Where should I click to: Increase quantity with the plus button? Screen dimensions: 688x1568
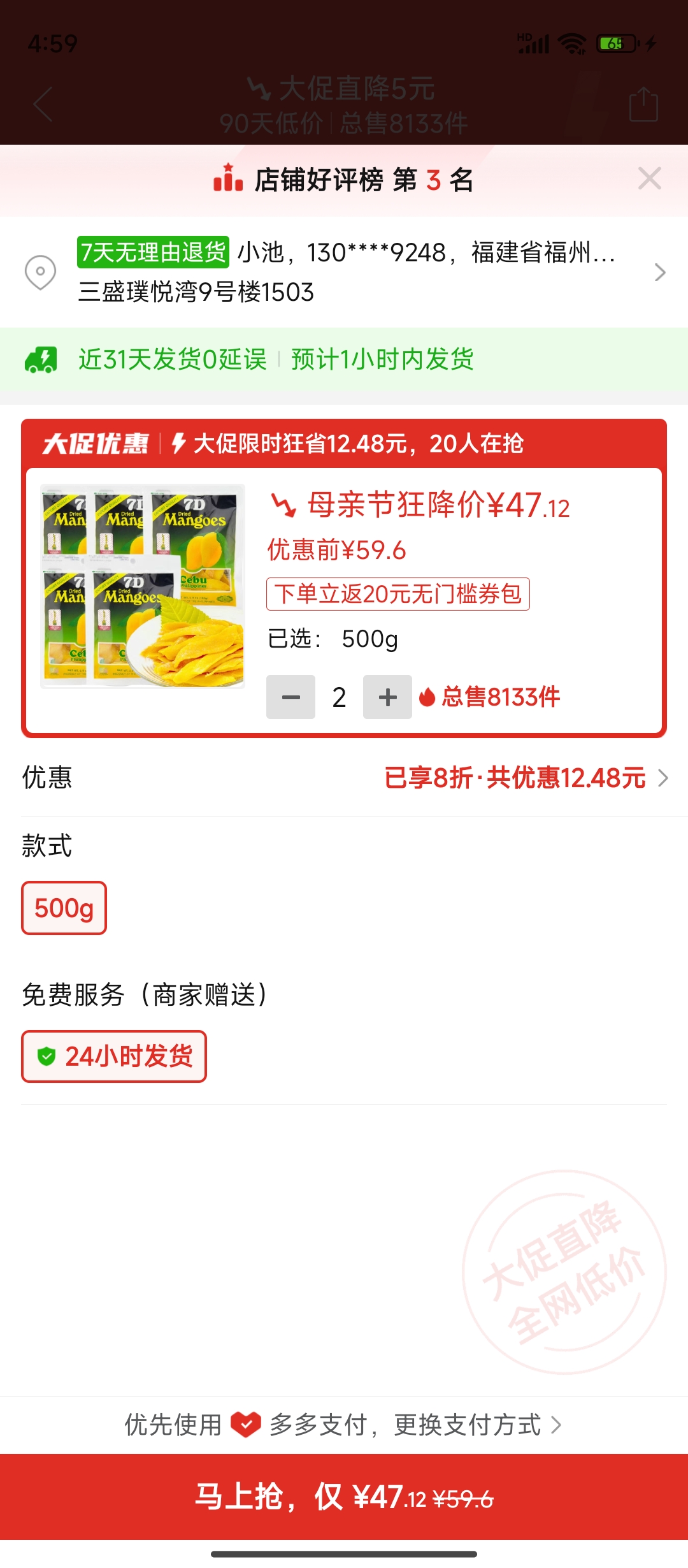coord(387,697)
